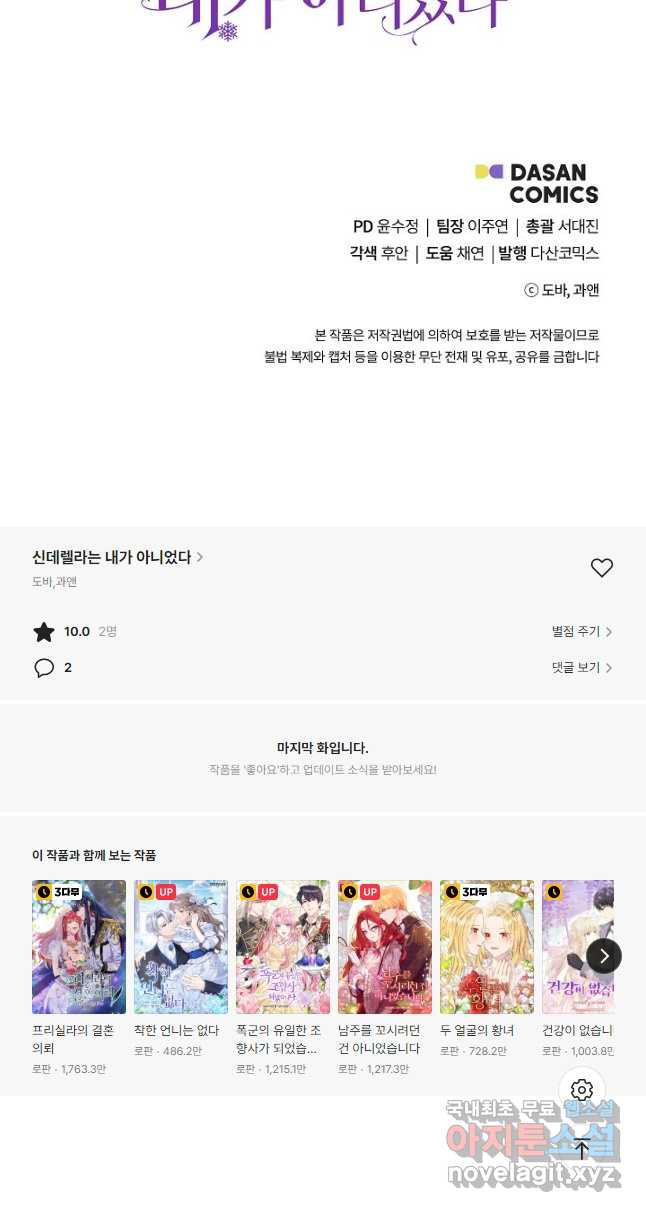Show next recommended works with arrow
The height and width of the screenshot is (1212, 646).
pyautogui.click(x=603, y=956)
